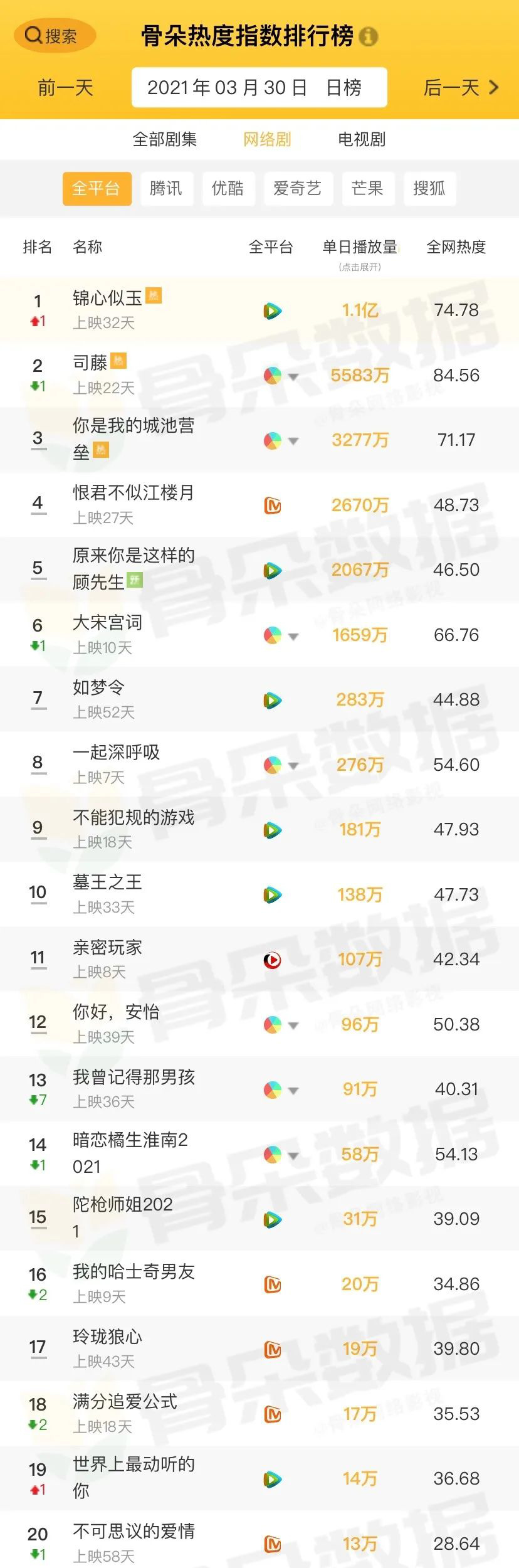This screenshot has width=519, height=1568.
Task: Select the 全平台 chip
Action: coord(97,189)
